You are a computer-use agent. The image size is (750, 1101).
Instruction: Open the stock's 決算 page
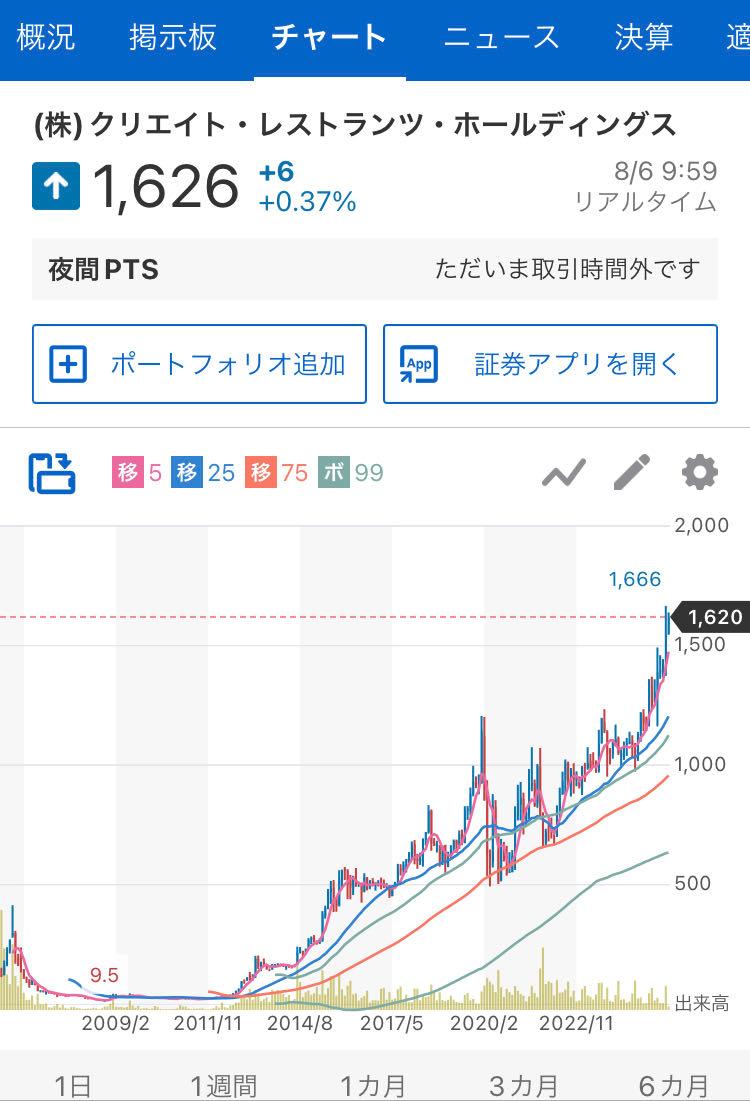point(644,33)
